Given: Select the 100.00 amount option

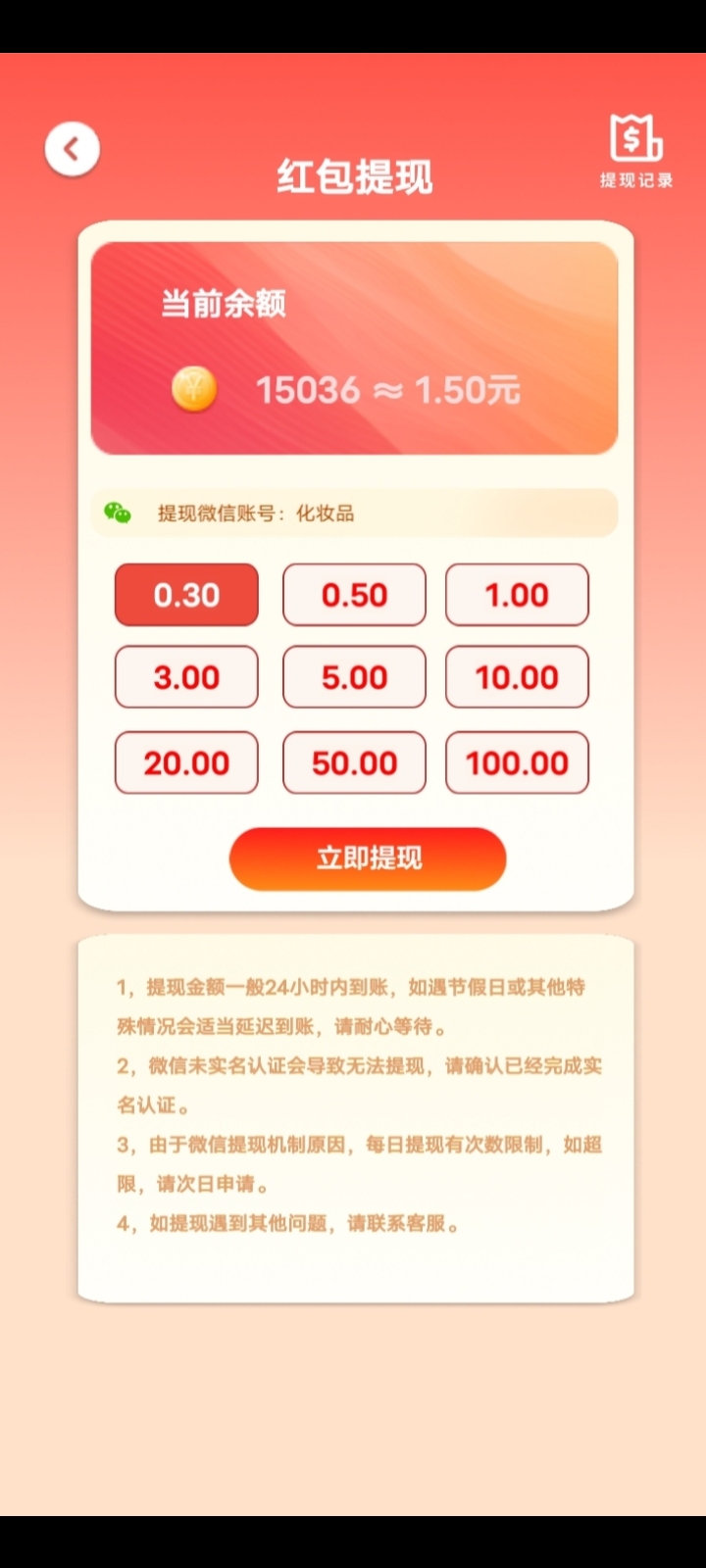Looking at the screenshot, I should (517, 762).
